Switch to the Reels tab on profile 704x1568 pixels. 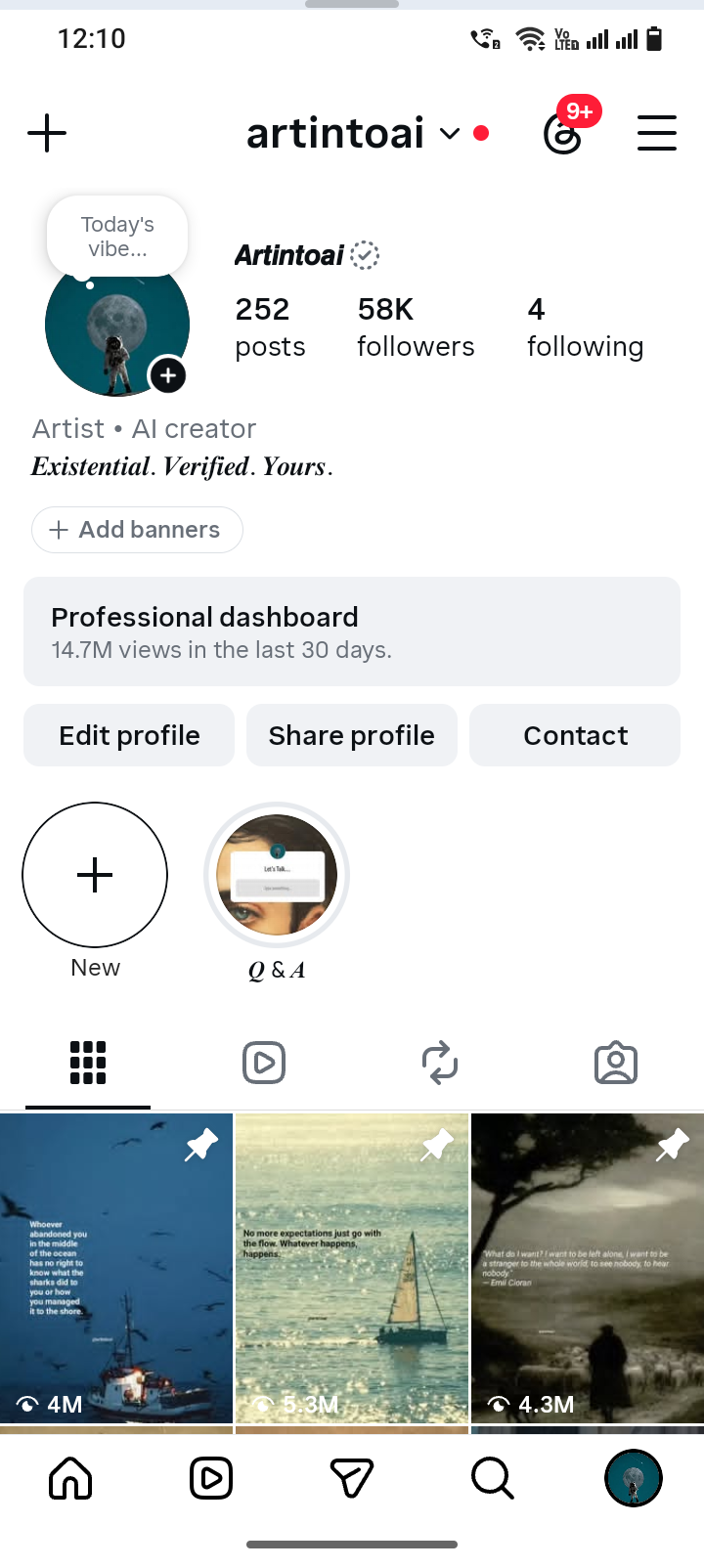(264, 1063)
